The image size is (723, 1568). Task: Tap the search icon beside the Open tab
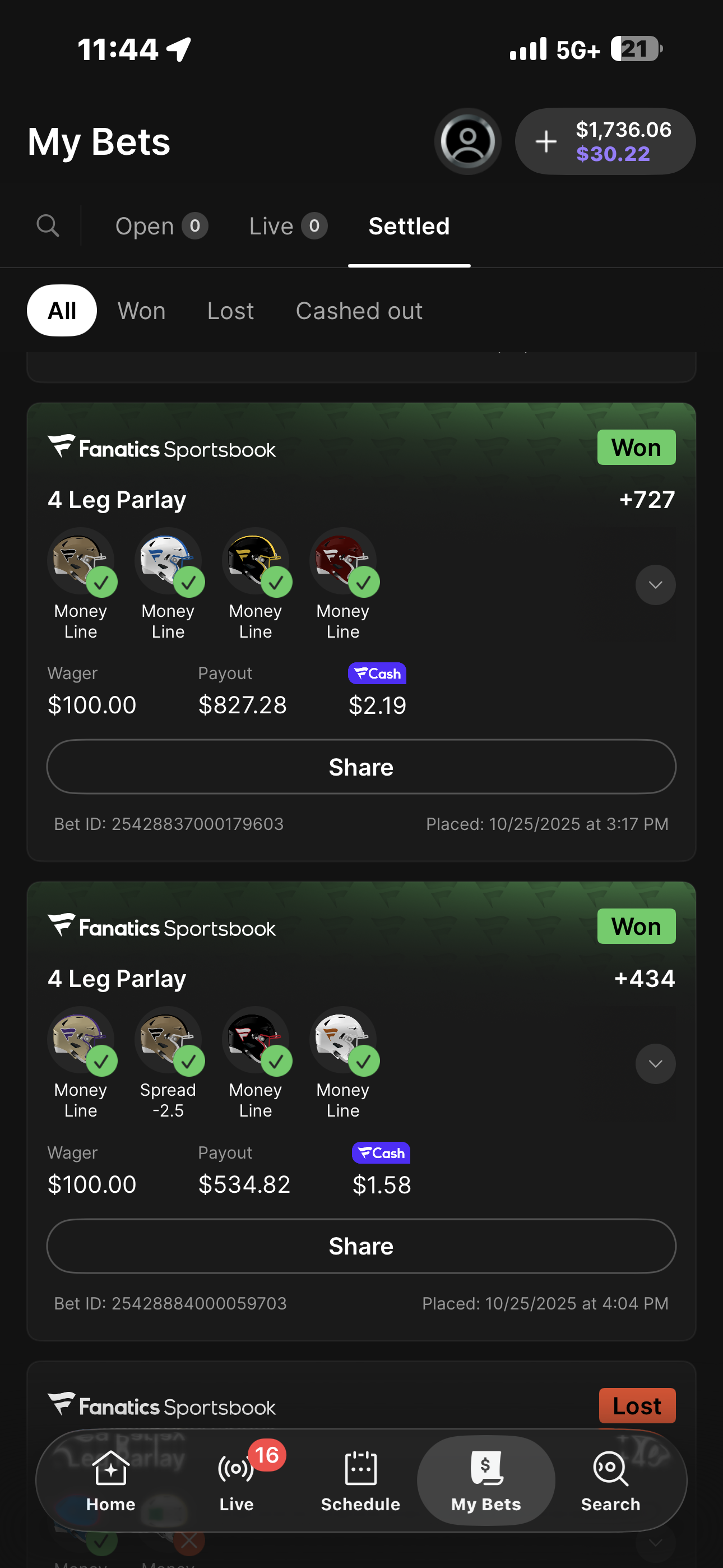coord(48,226)
